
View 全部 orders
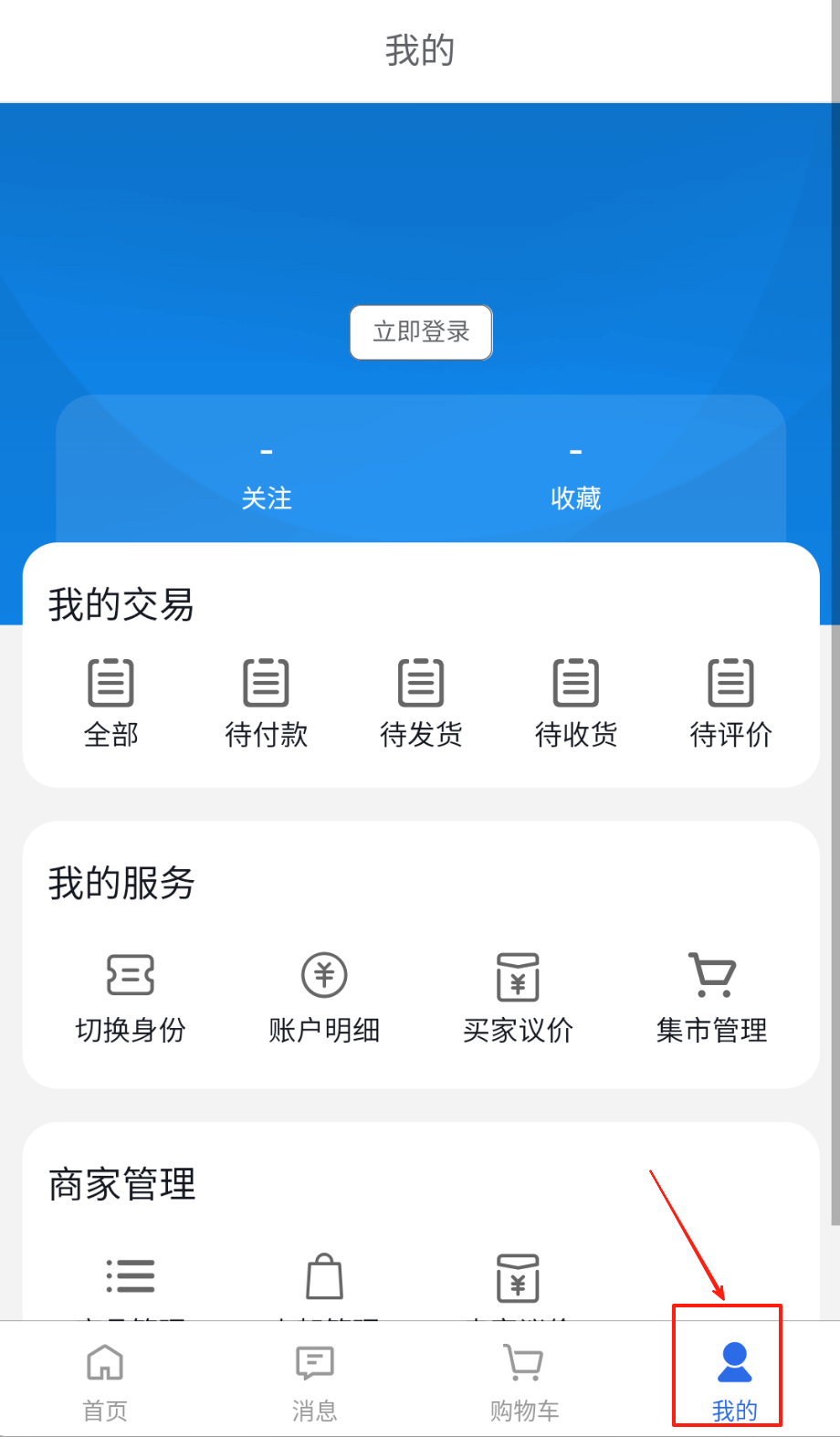click(x=110, y=702)
